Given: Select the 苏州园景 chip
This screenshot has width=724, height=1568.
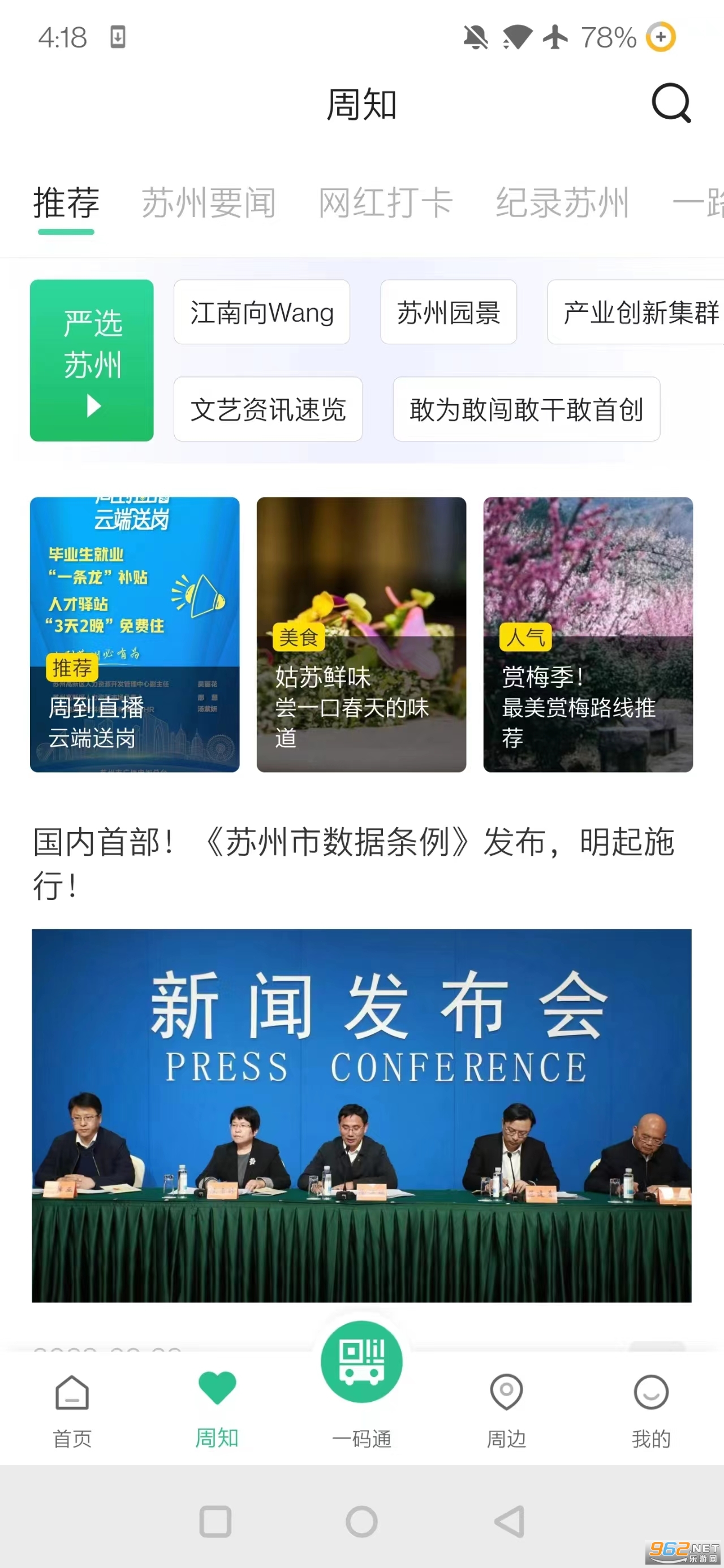Looking at the screenshot, I should [448, 312].
